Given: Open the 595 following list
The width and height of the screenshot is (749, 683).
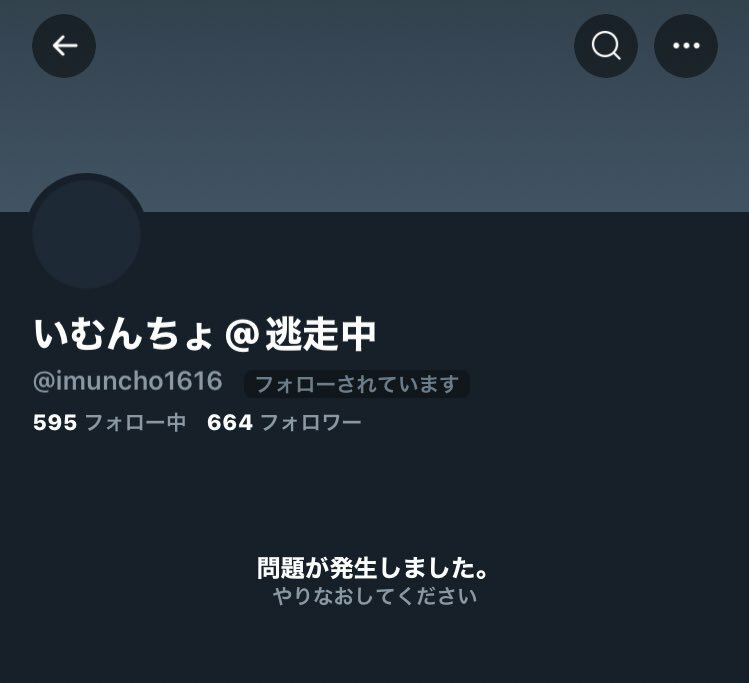Looking at the screenshot, I should point(109,423).
